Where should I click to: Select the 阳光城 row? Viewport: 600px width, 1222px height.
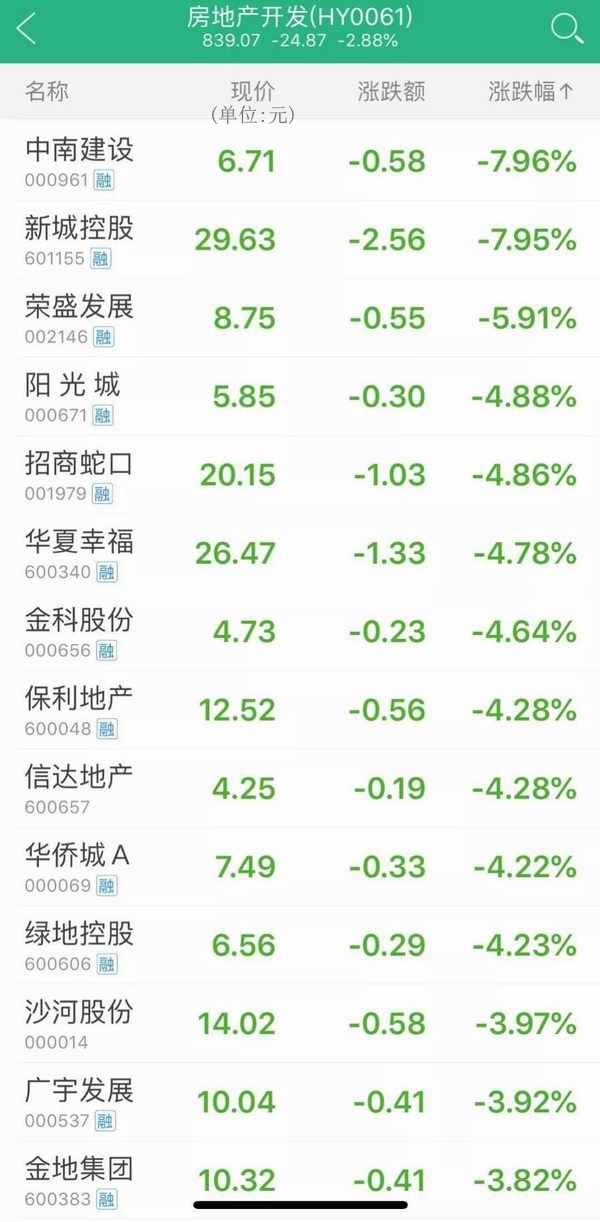tap(300, 396)
